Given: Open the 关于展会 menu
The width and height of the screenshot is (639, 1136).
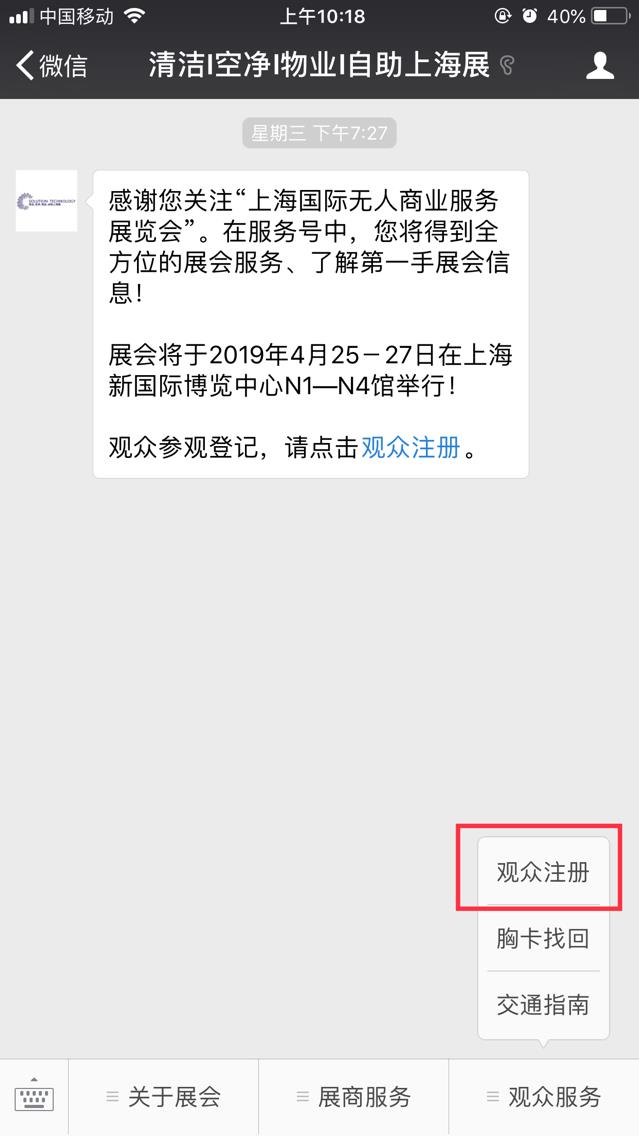Looking at the screenshot, I should pos(164,1097).
